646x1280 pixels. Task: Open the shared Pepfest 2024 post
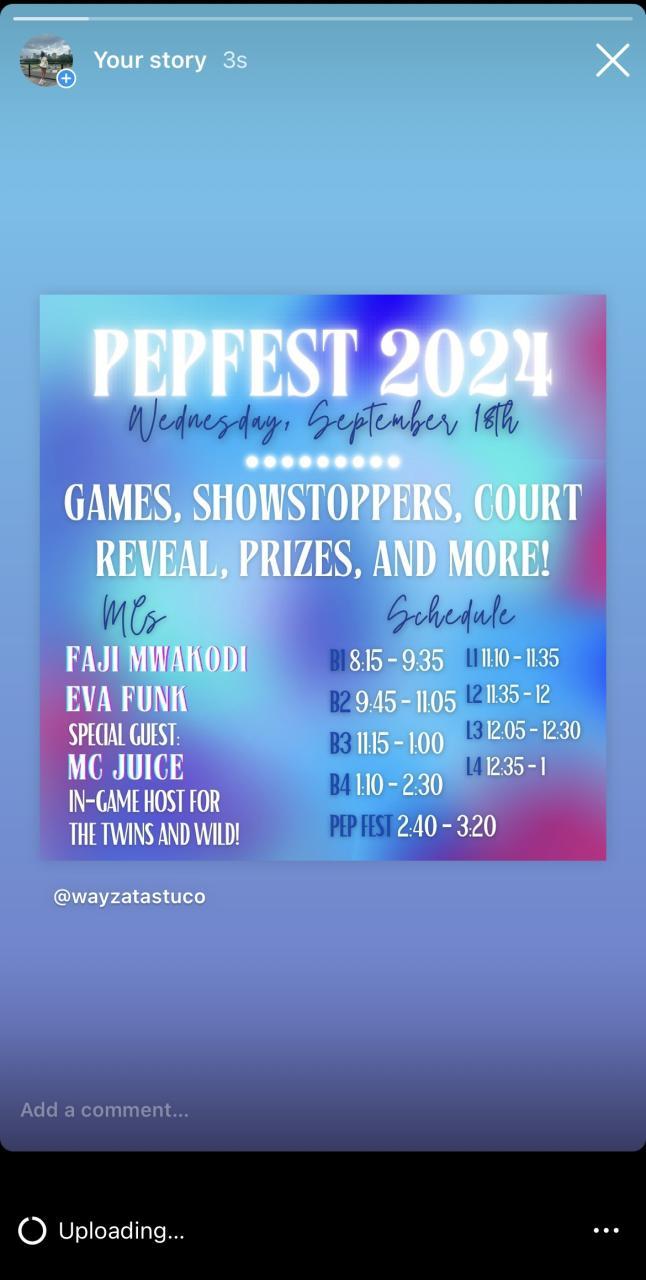(322, 577)
